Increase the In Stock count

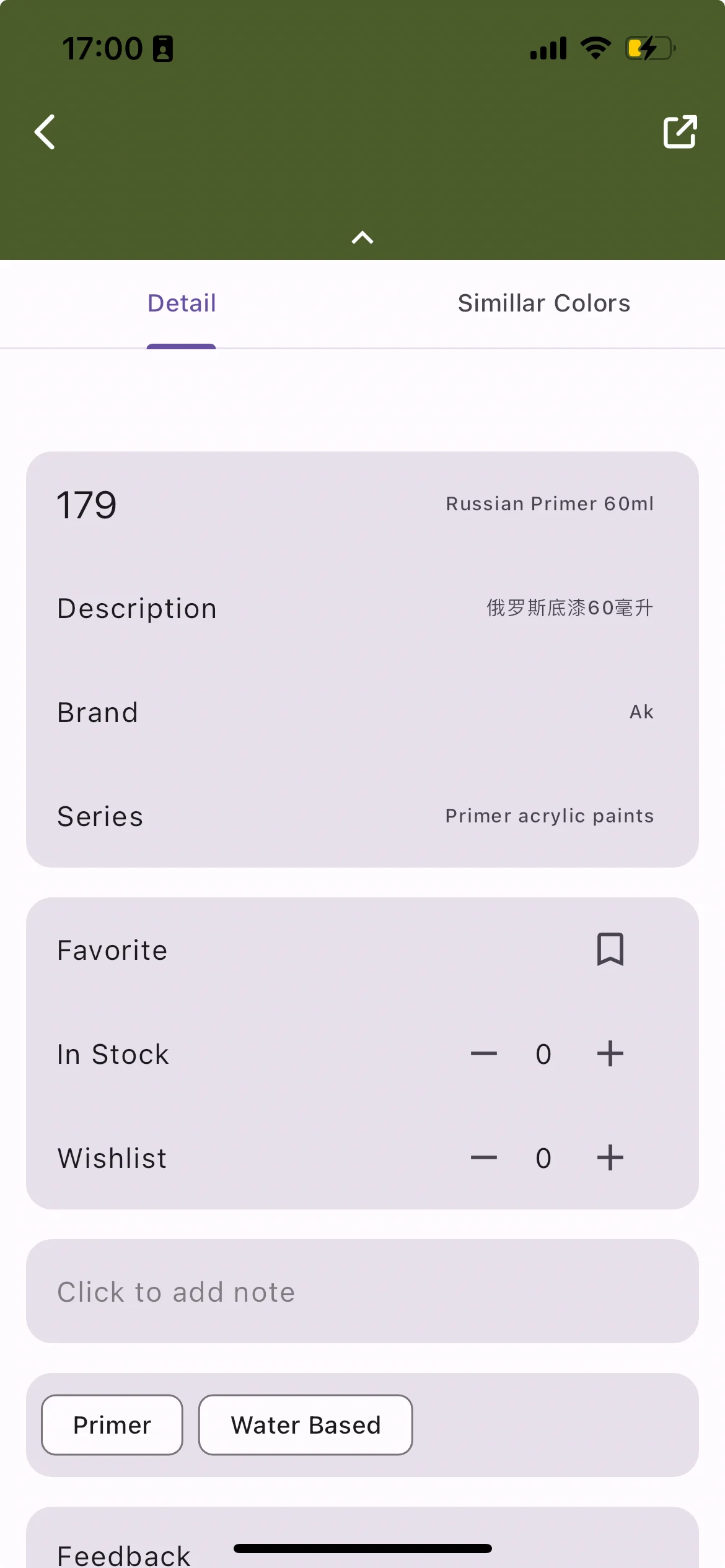(x=610, y=1053)
